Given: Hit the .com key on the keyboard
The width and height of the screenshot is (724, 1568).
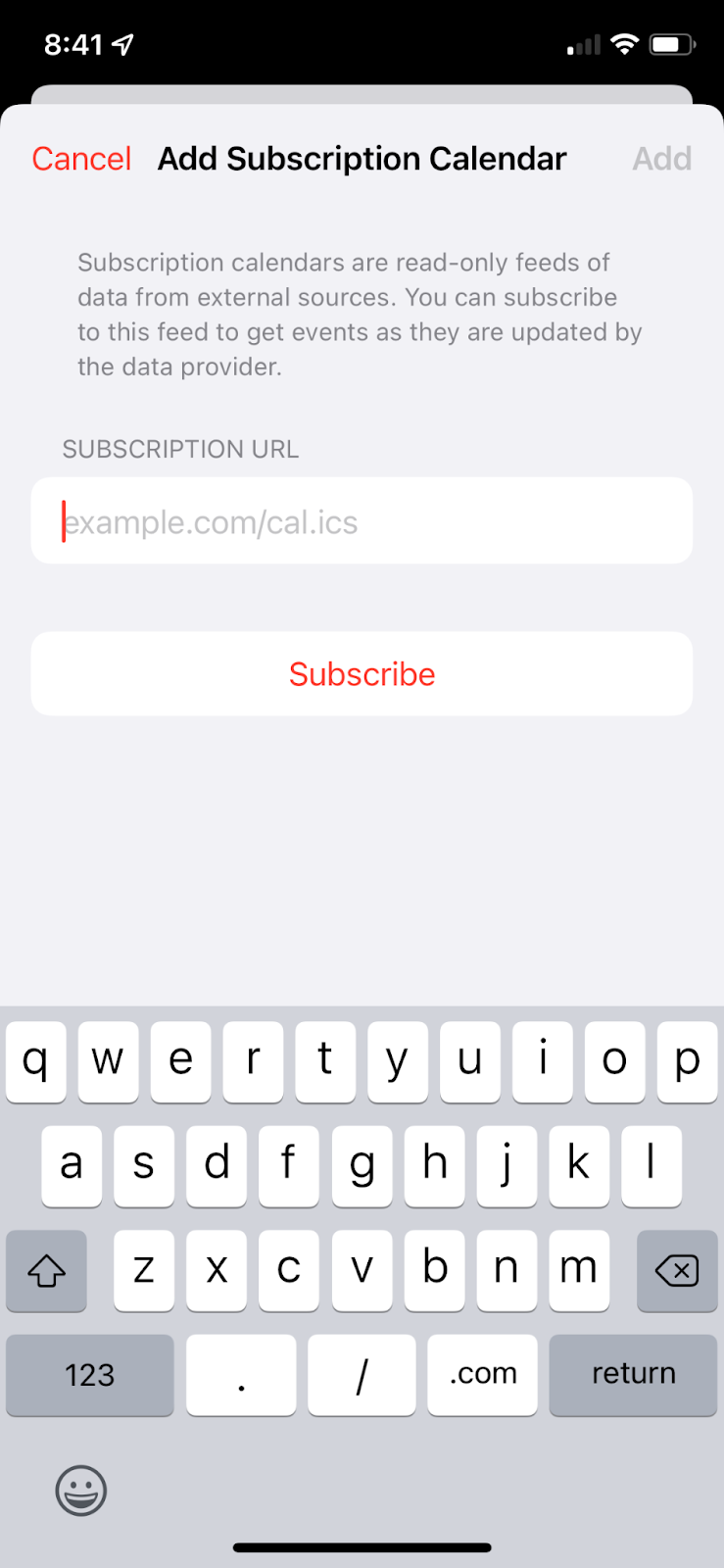Looking at the screenshot, I should point(482,1374).
